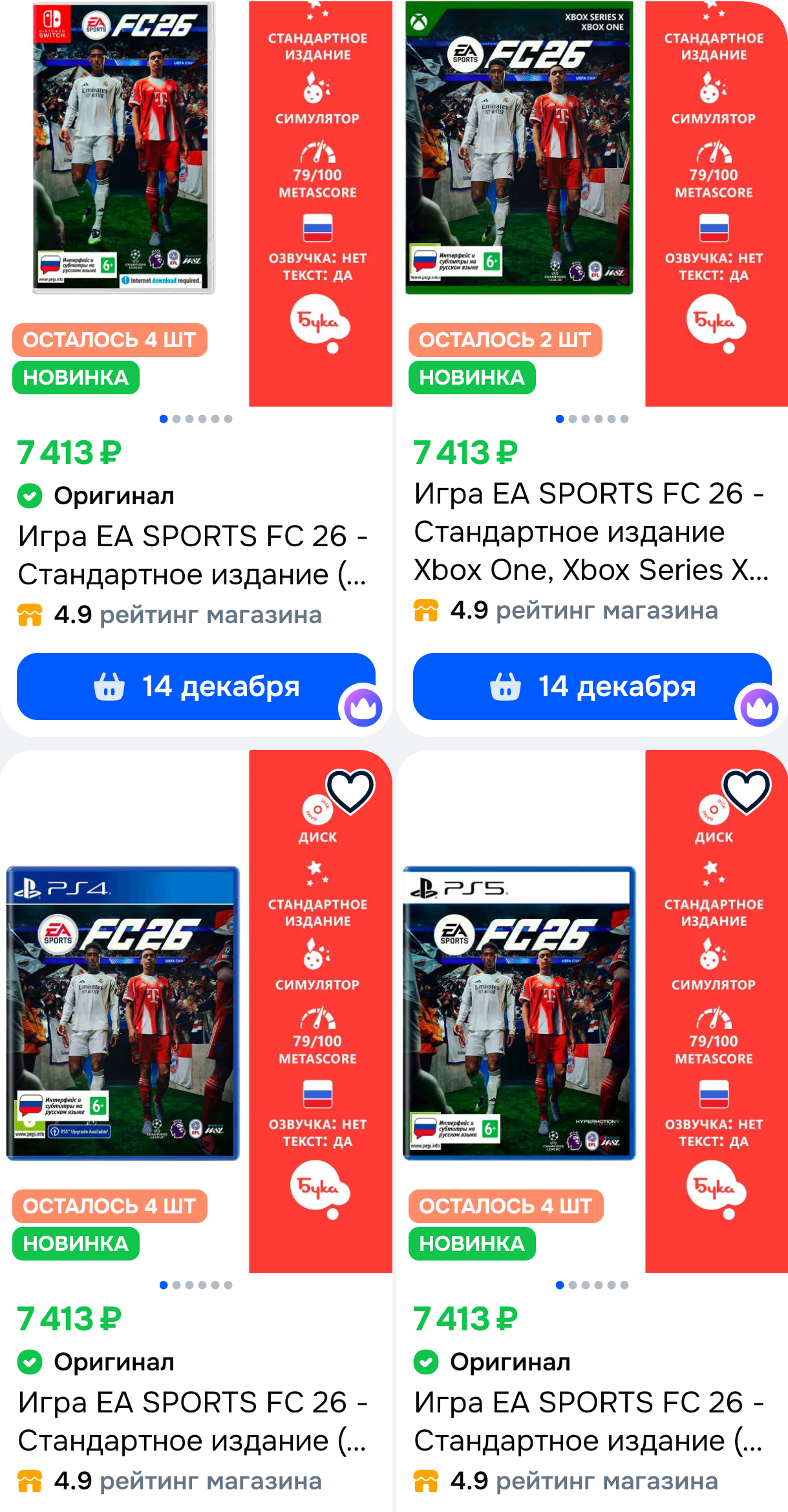Open the Nintendo Switch FC 26 product card
The width and height of the screenshot is (788, 1512).
coord(123,149)
